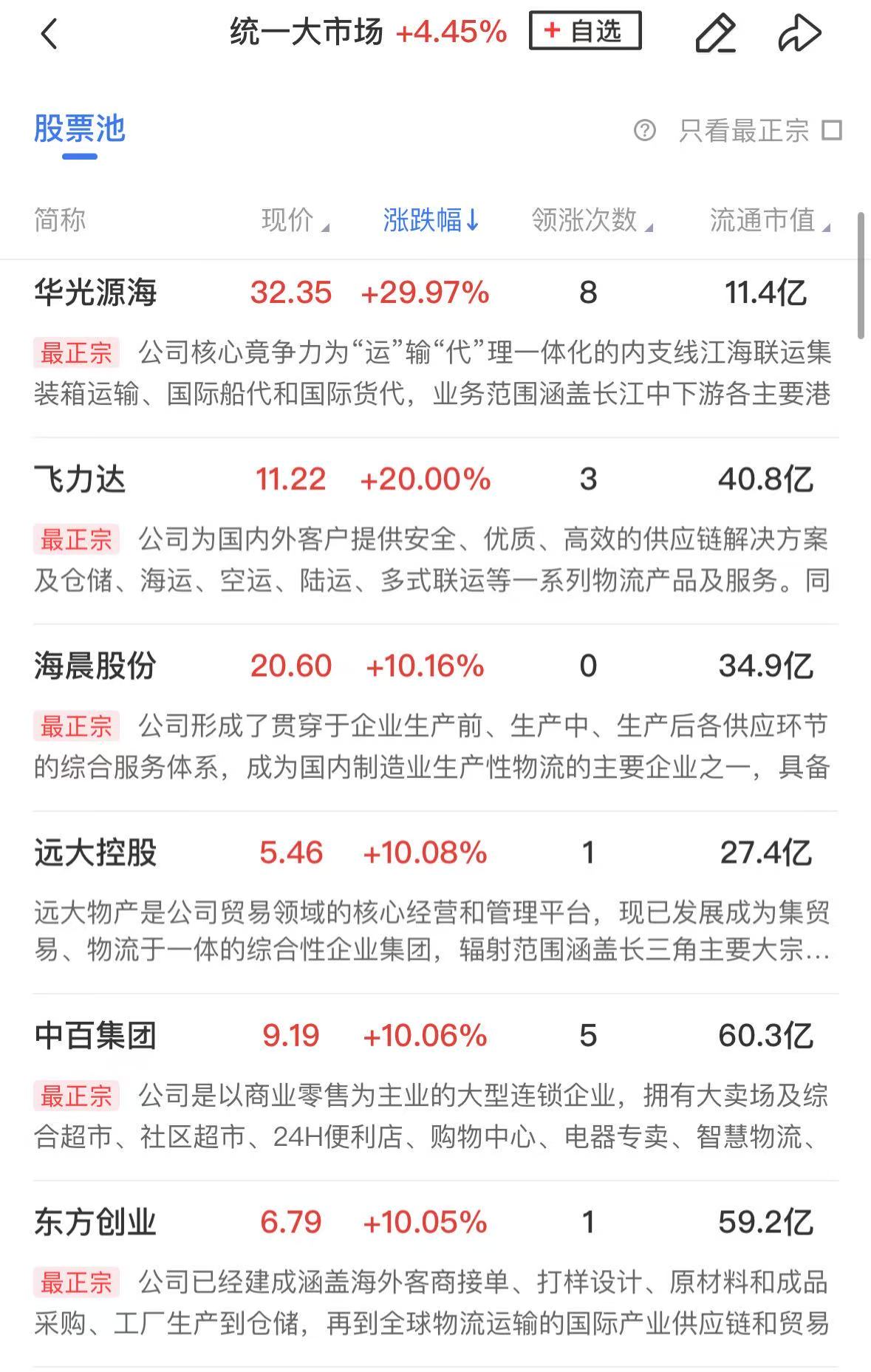The image size is (871, 1372).
Task: Open stock 飞力达 details
Action: coord(80,479)
